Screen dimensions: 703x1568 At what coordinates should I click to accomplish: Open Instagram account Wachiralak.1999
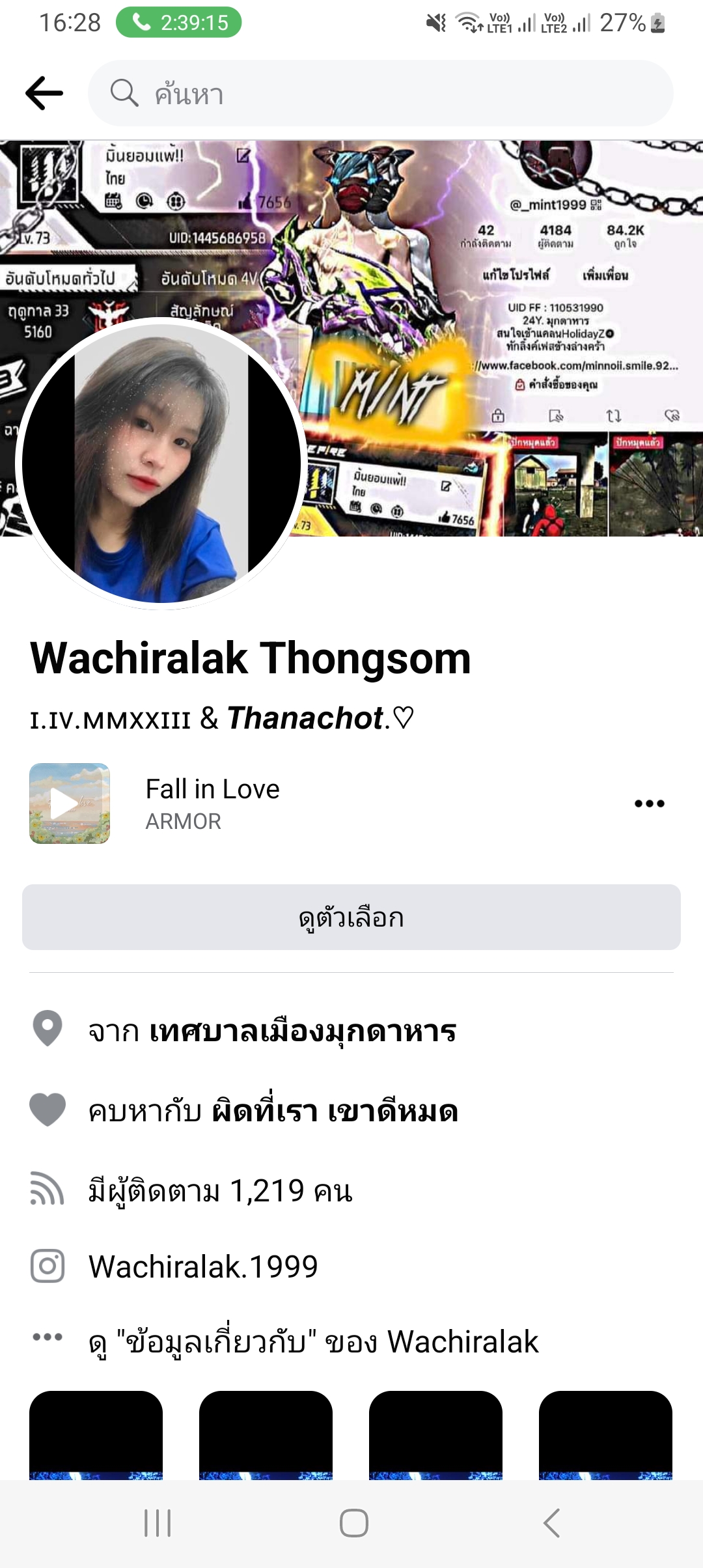(x=203, y=1267)
